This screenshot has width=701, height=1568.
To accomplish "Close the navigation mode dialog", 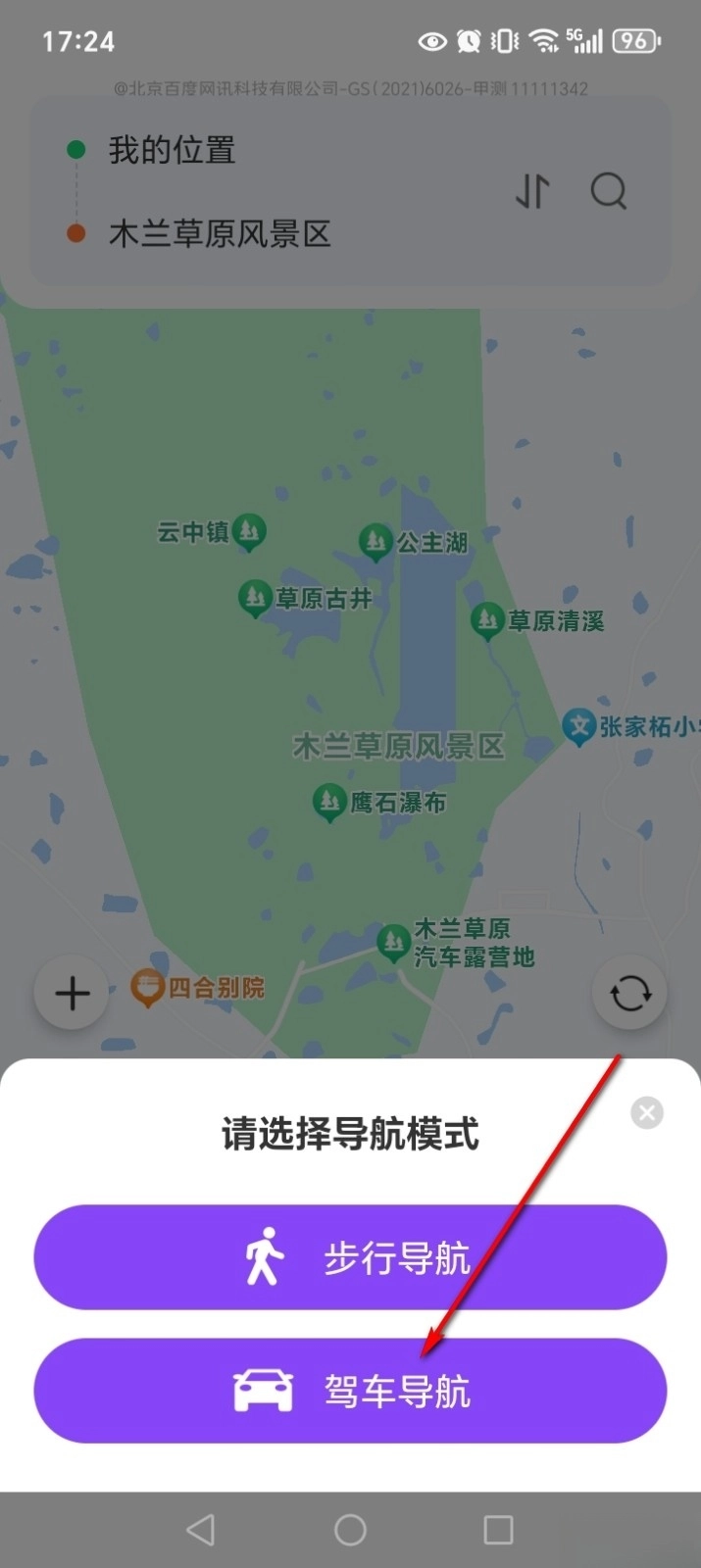I will pyautogui.click(x=646, y=1112).
